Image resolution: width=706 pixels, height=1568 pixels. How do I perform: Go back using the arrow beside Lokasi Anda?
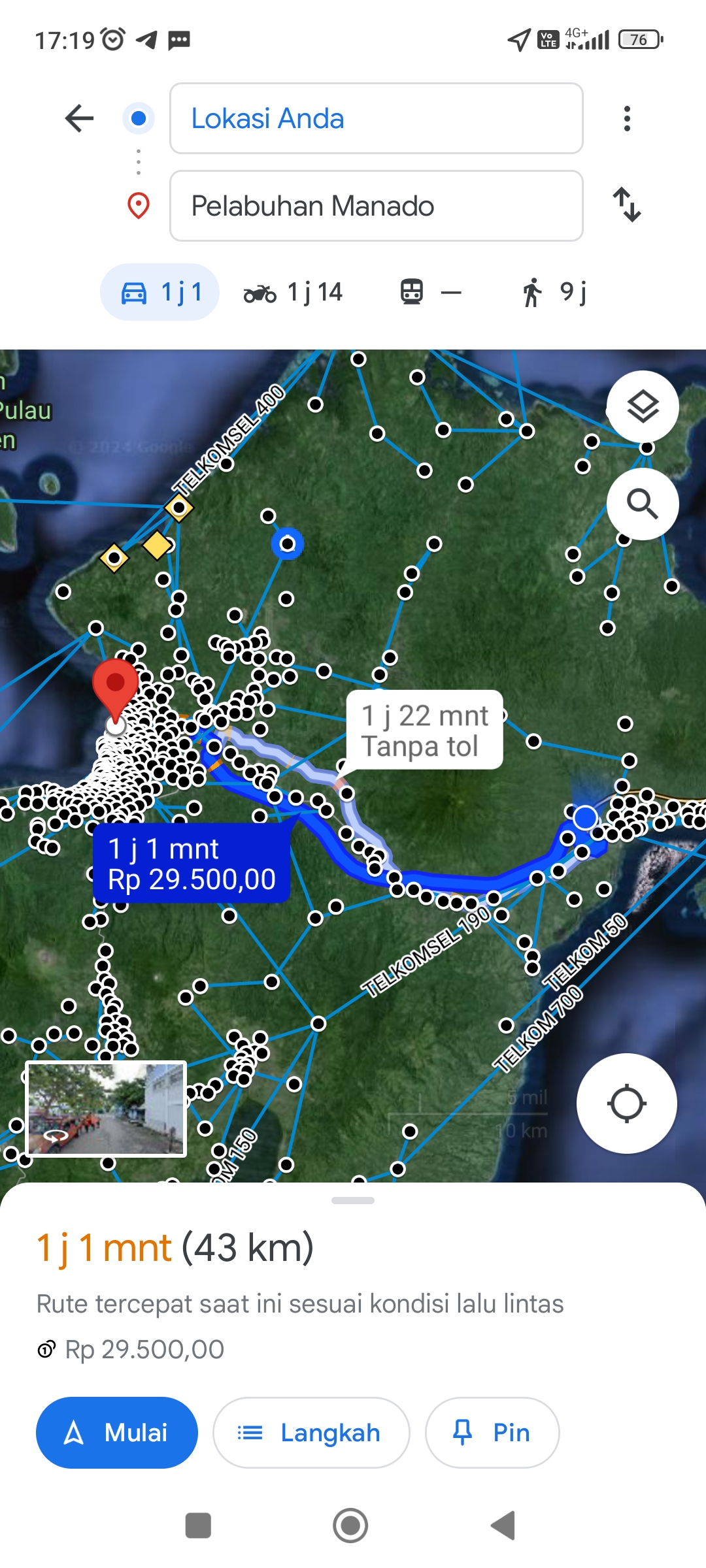(80, 118)
